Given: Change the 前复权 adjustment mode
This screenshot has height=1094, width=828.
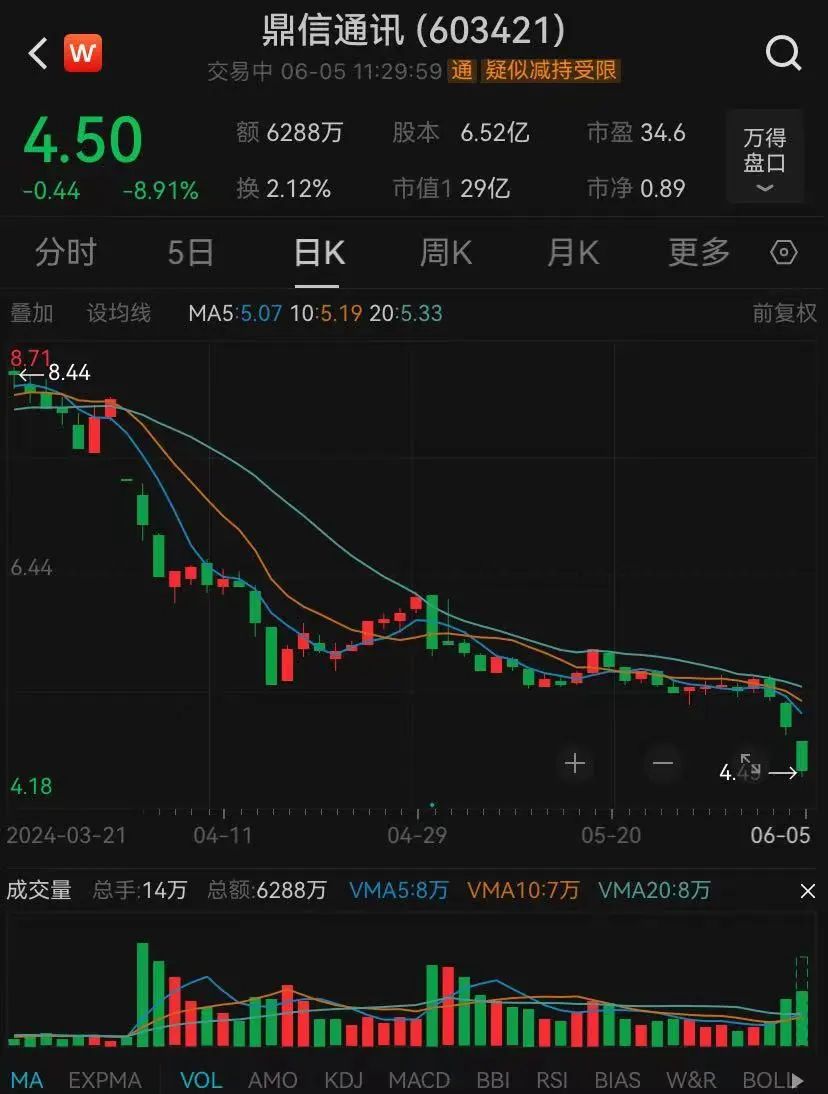Looking at the screenshot, I should coord(784,314).
